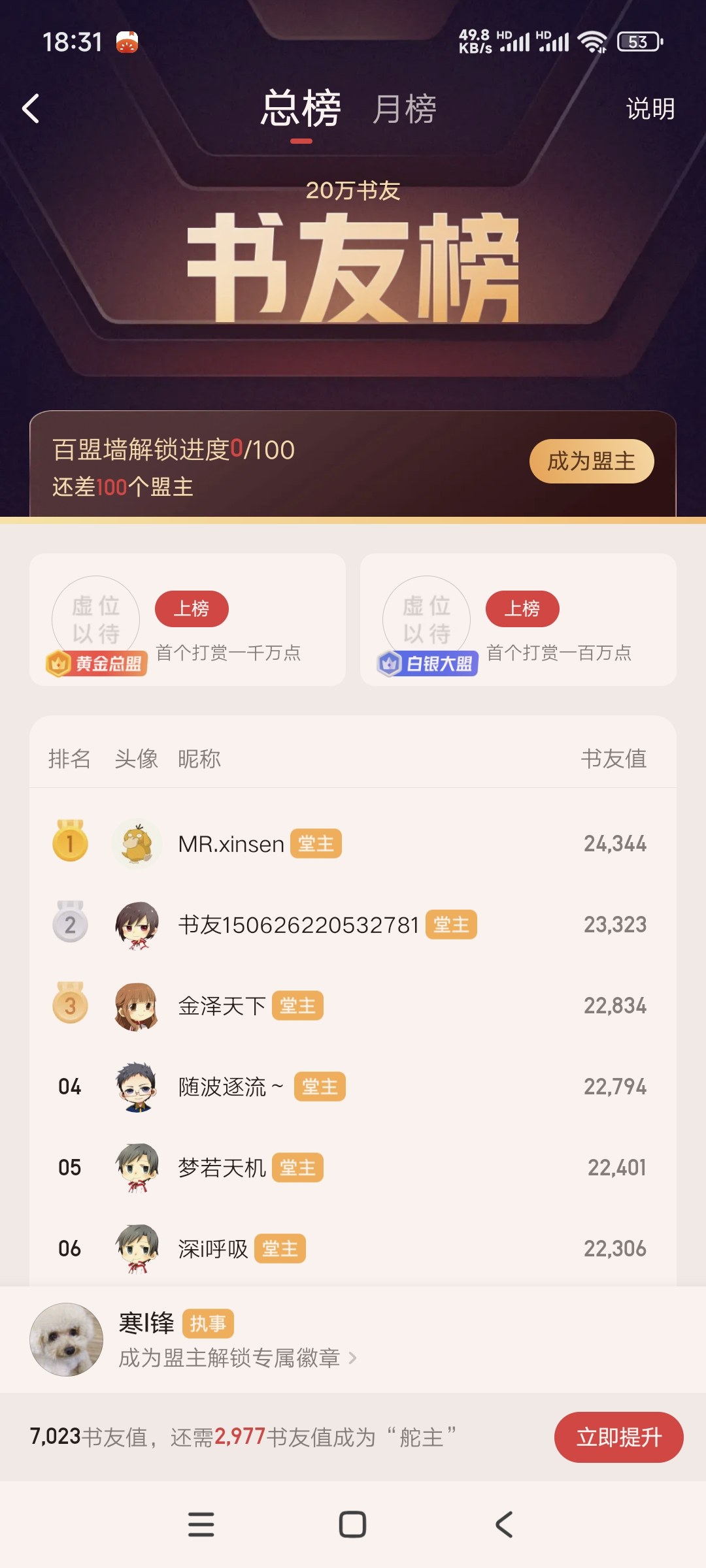
Task: Open MR.xinsen's profile row
Action: click(353, 843)
